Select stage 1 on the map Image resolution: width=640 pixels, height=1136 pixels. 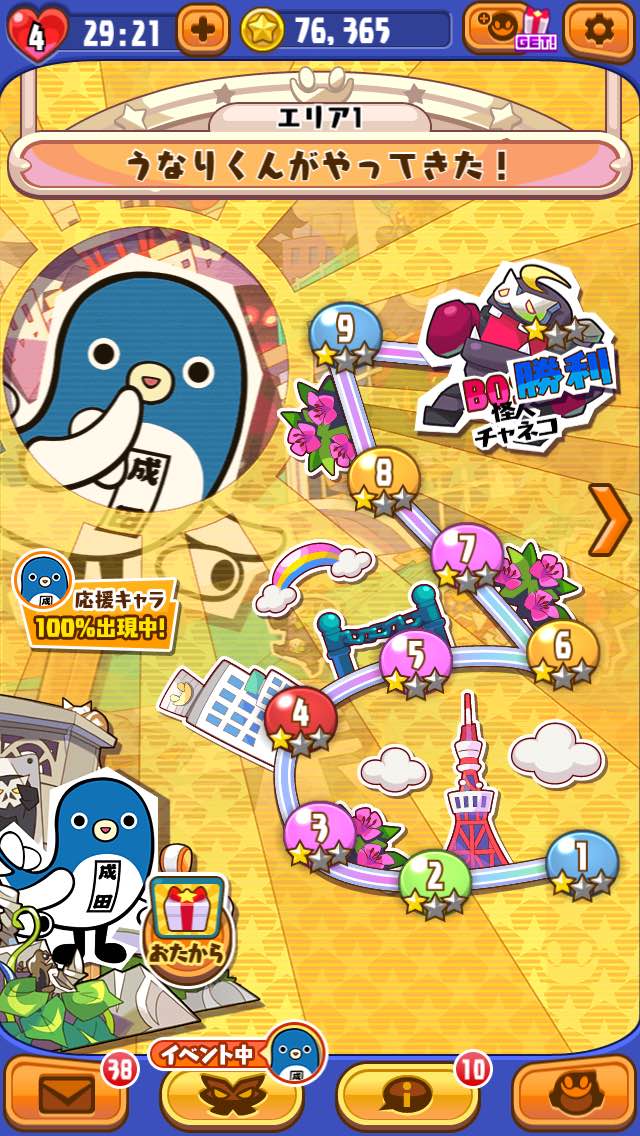click(582, 860)
